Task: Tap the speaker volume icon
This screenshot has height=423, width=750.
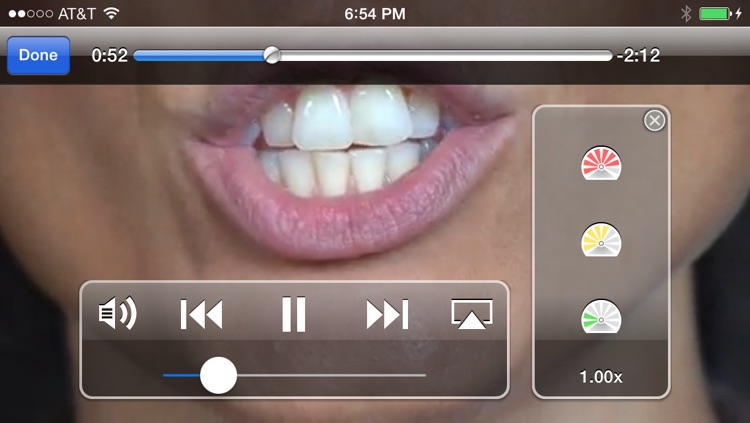Action: point(117,314)
